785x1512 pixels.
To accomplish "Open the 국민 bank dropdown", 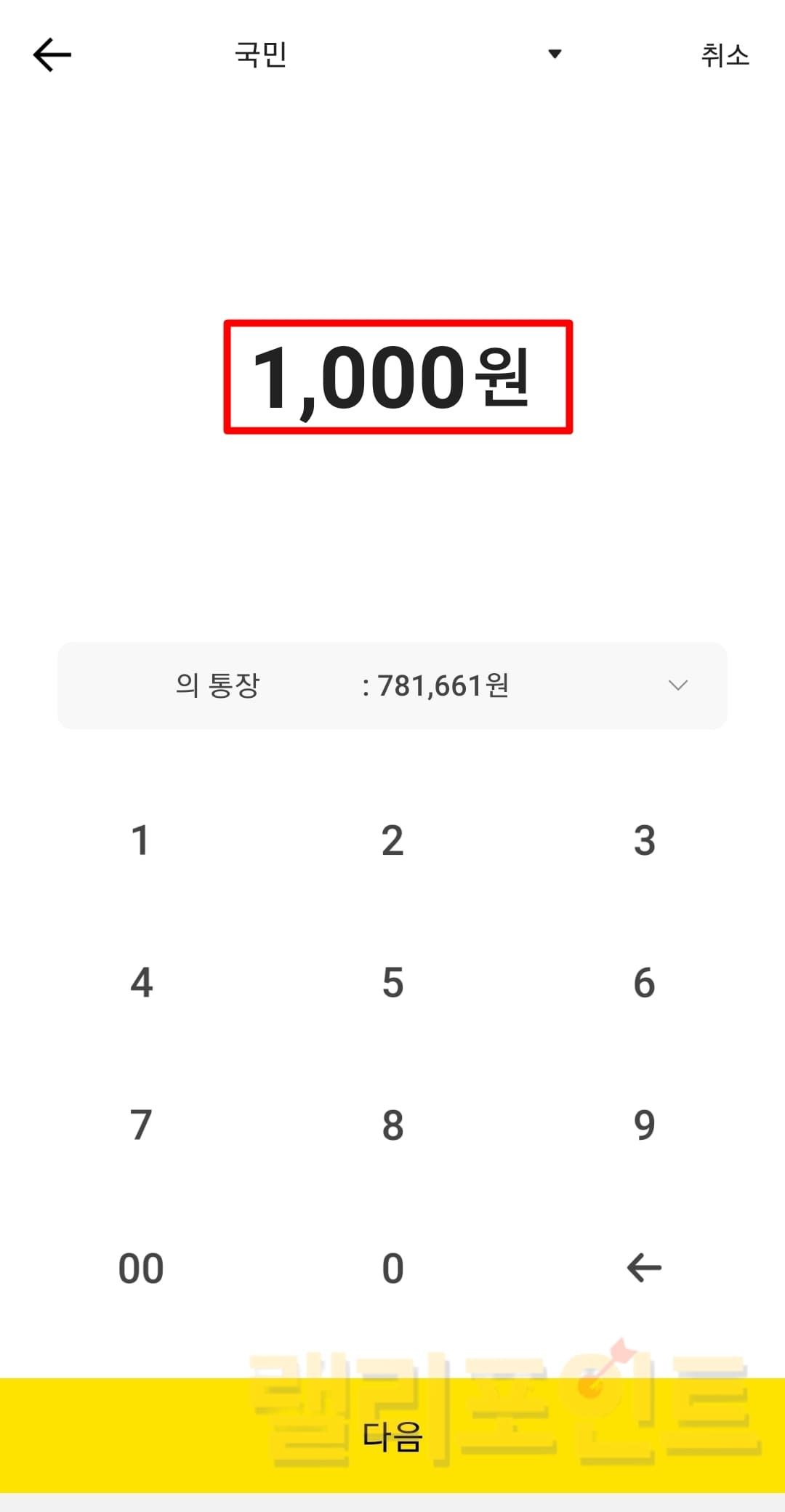I will tap(554, 54).
